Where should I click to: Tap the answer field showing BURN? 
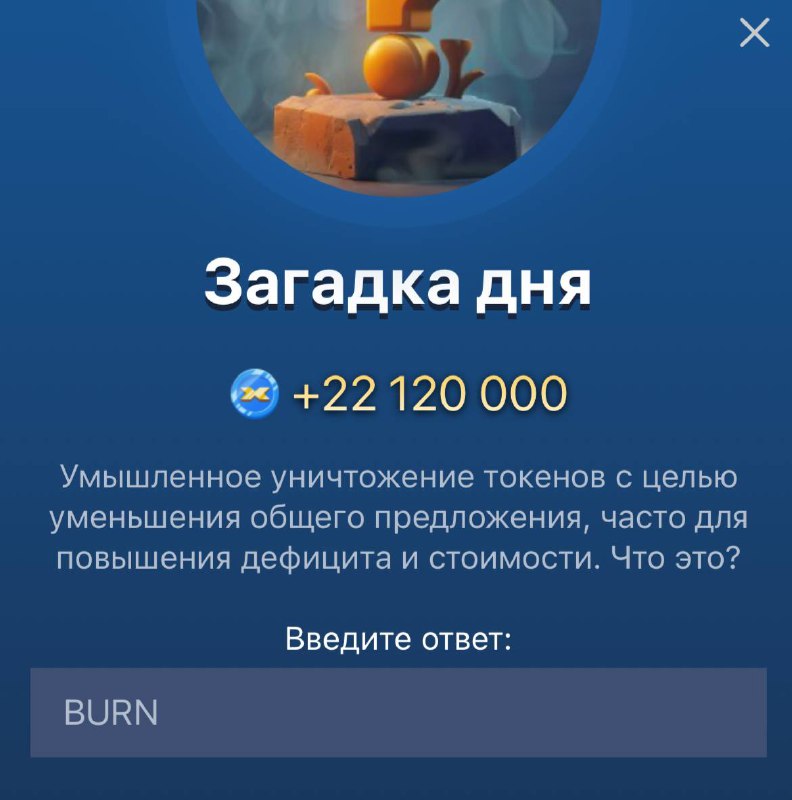pos(398,713)
